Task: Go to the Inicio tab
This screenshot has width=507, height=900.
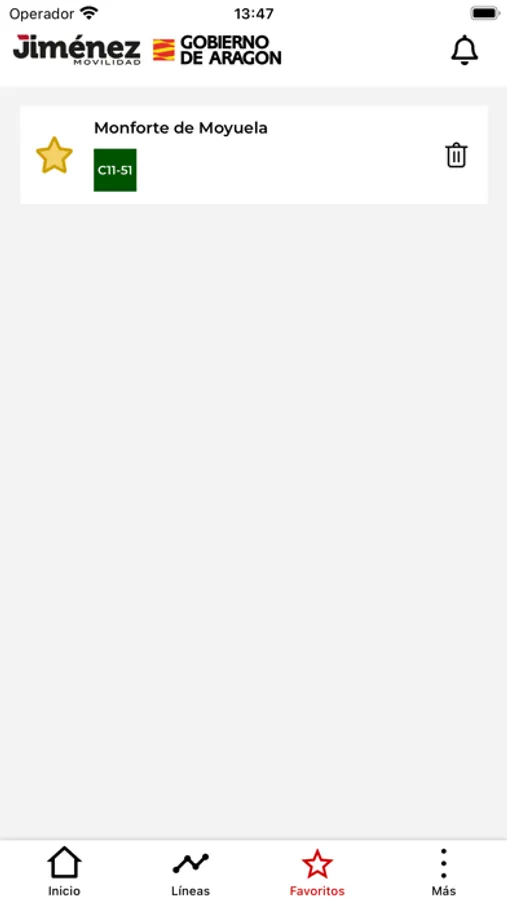Action: (x=64, y=871)
